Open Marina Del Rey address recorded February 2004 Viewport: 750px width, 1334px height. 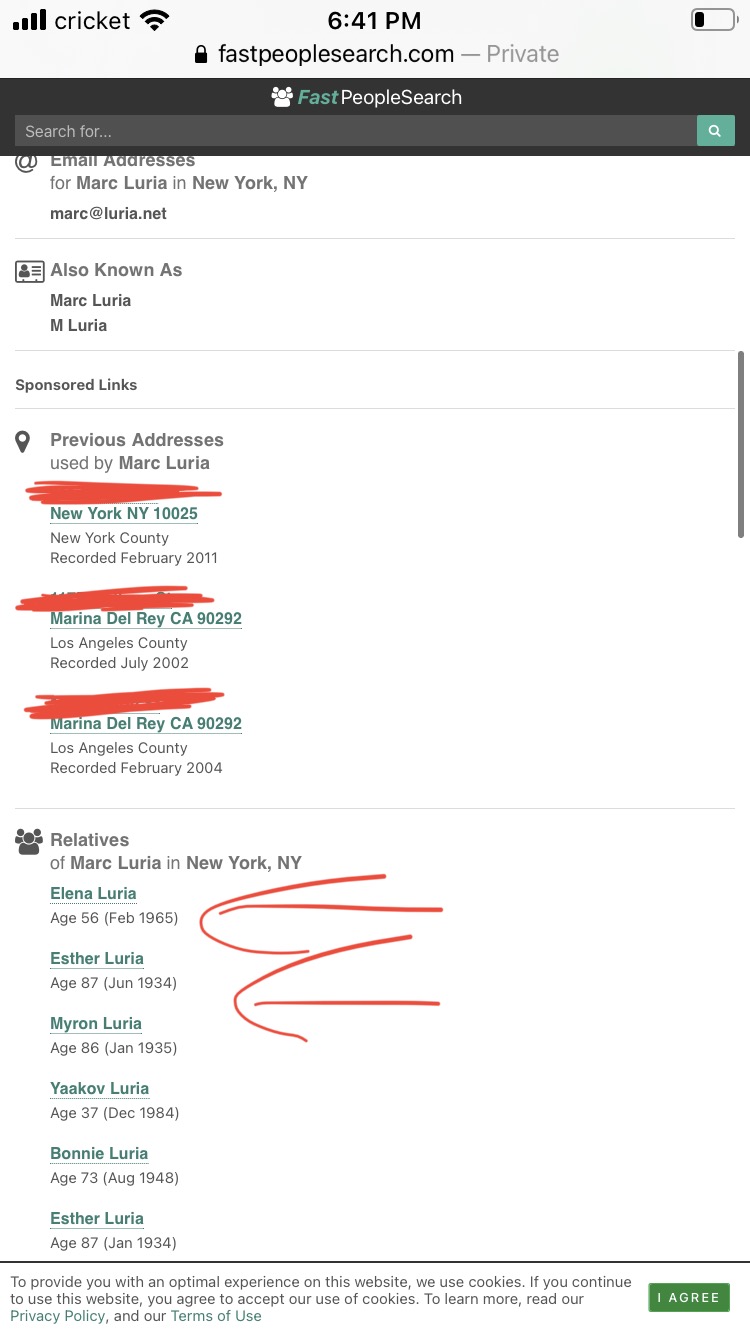pyautogui.click(x=146, y=723)
